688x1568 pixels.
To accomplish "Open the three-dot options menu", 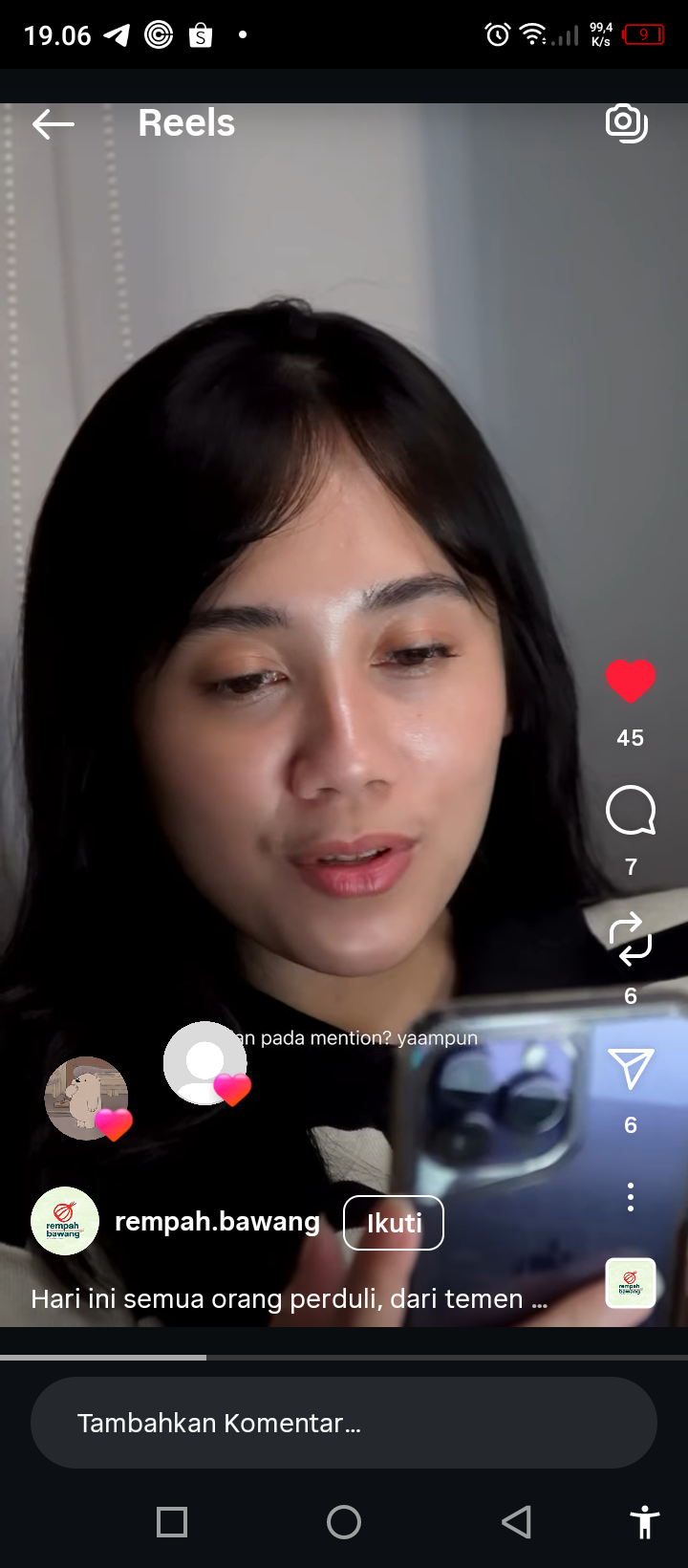I will (x=631, y=1197).
